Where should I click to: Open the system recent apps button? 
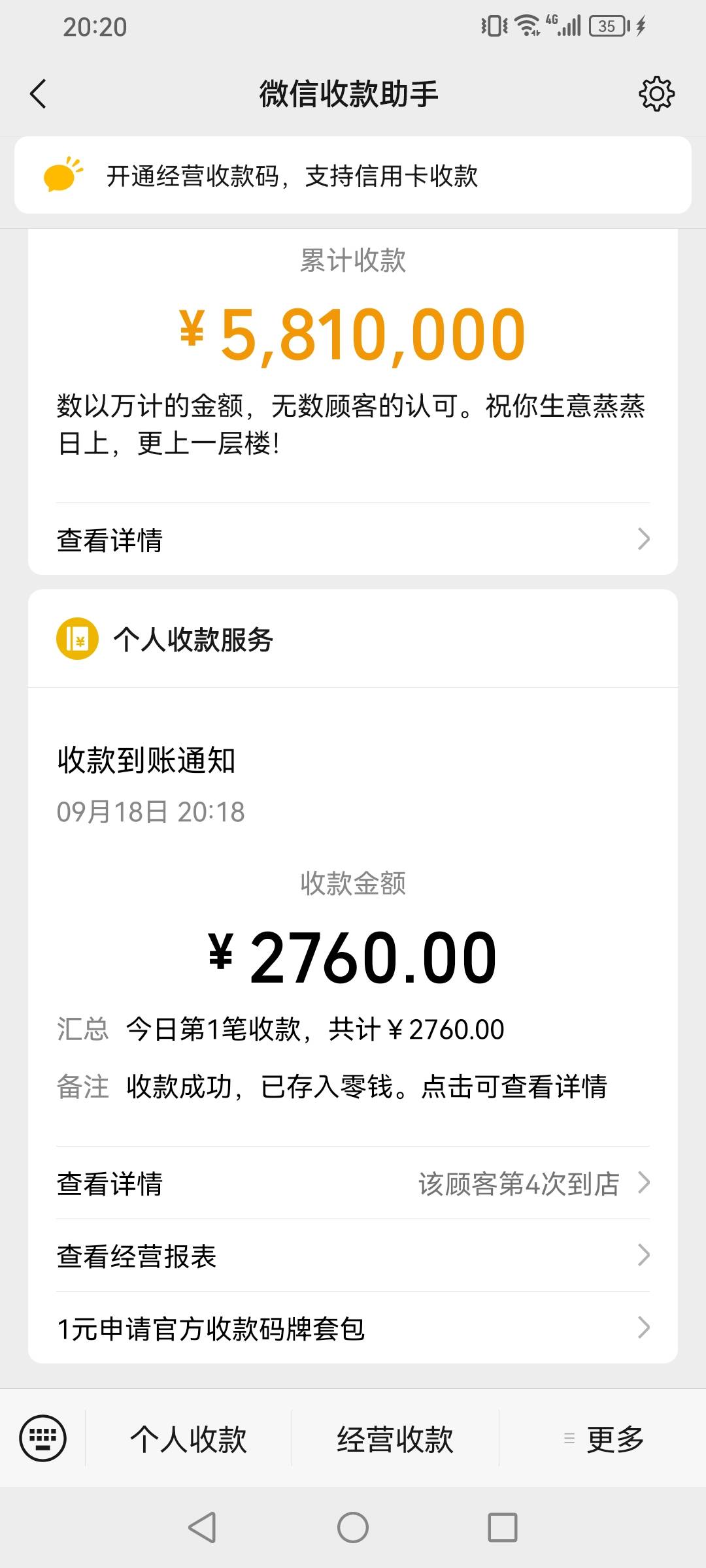click(x=503, y=1527)
